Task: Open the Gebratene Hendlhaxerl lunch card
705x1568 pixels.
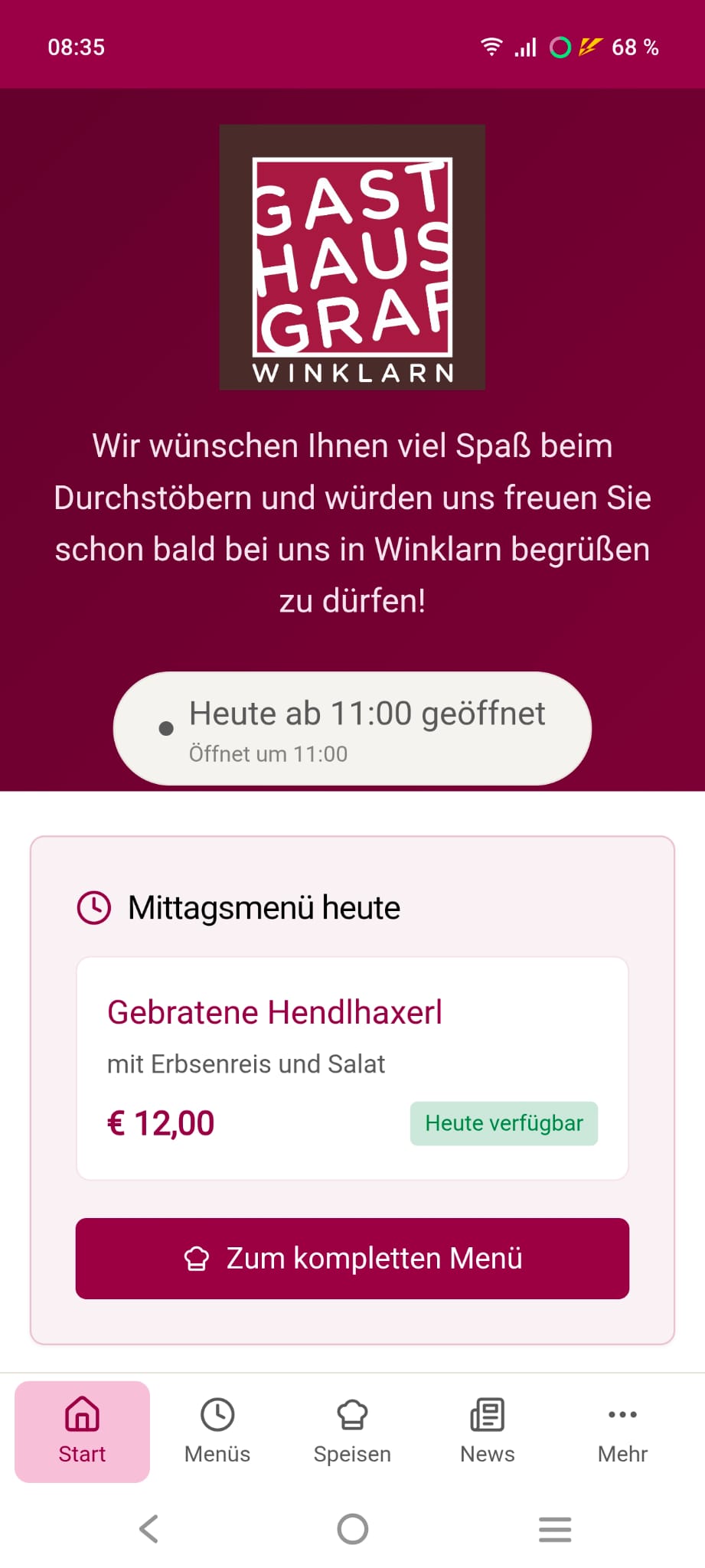Action: [x=352, y=1067]
